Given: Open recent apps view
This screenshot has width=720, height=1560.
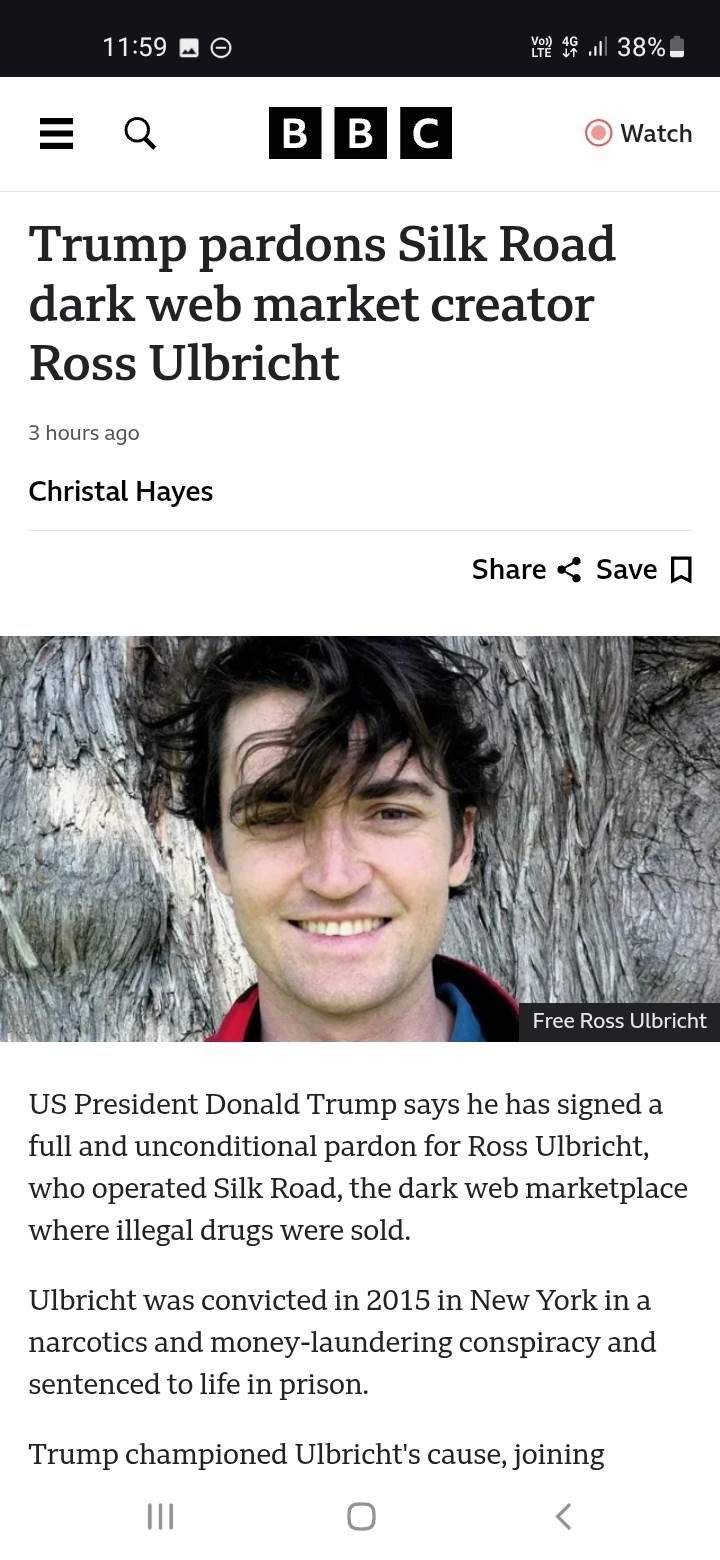Looking at the screenshot, I should (160, 1516).
